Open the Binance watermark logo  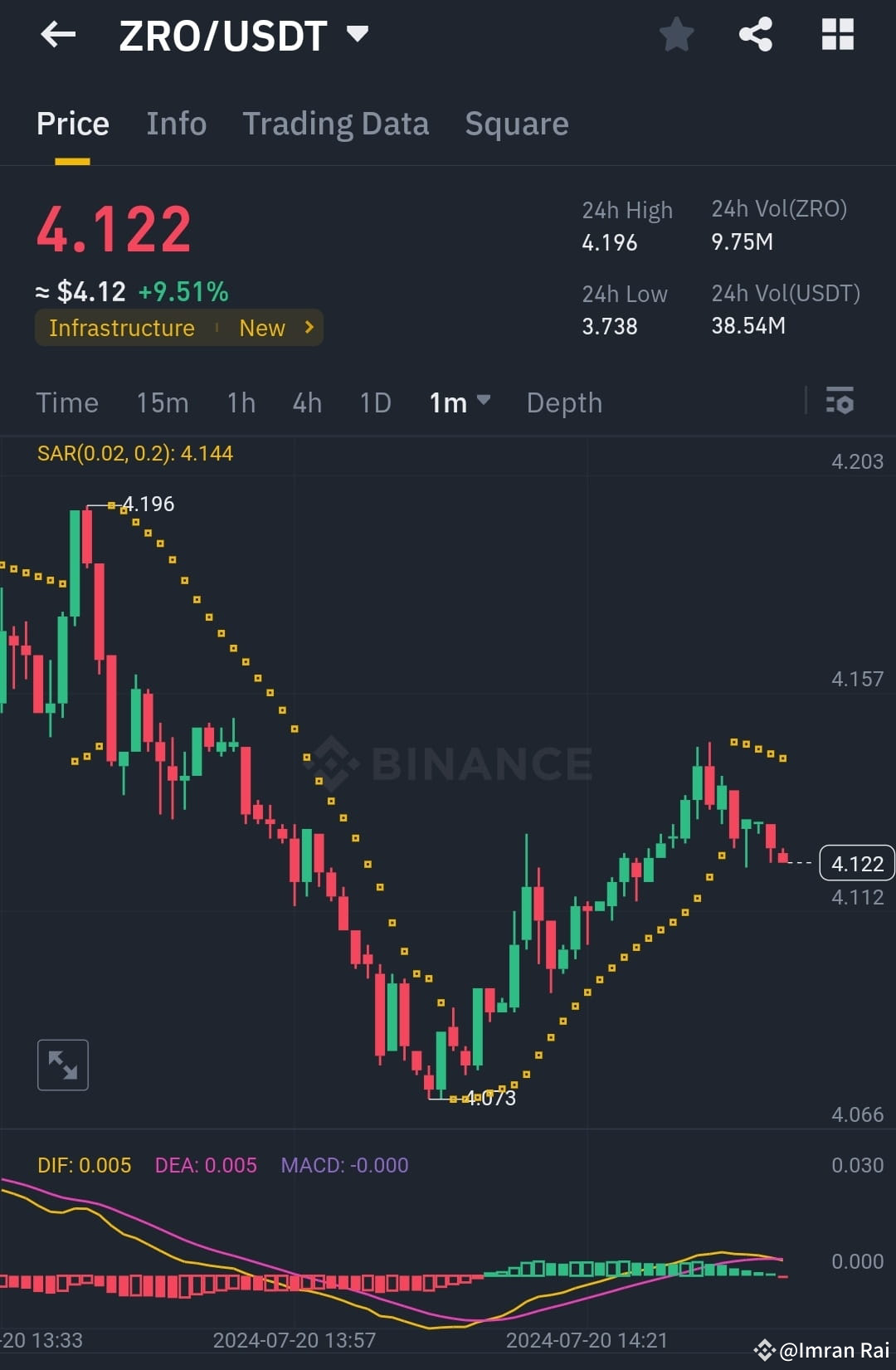[x=453, y=763]
